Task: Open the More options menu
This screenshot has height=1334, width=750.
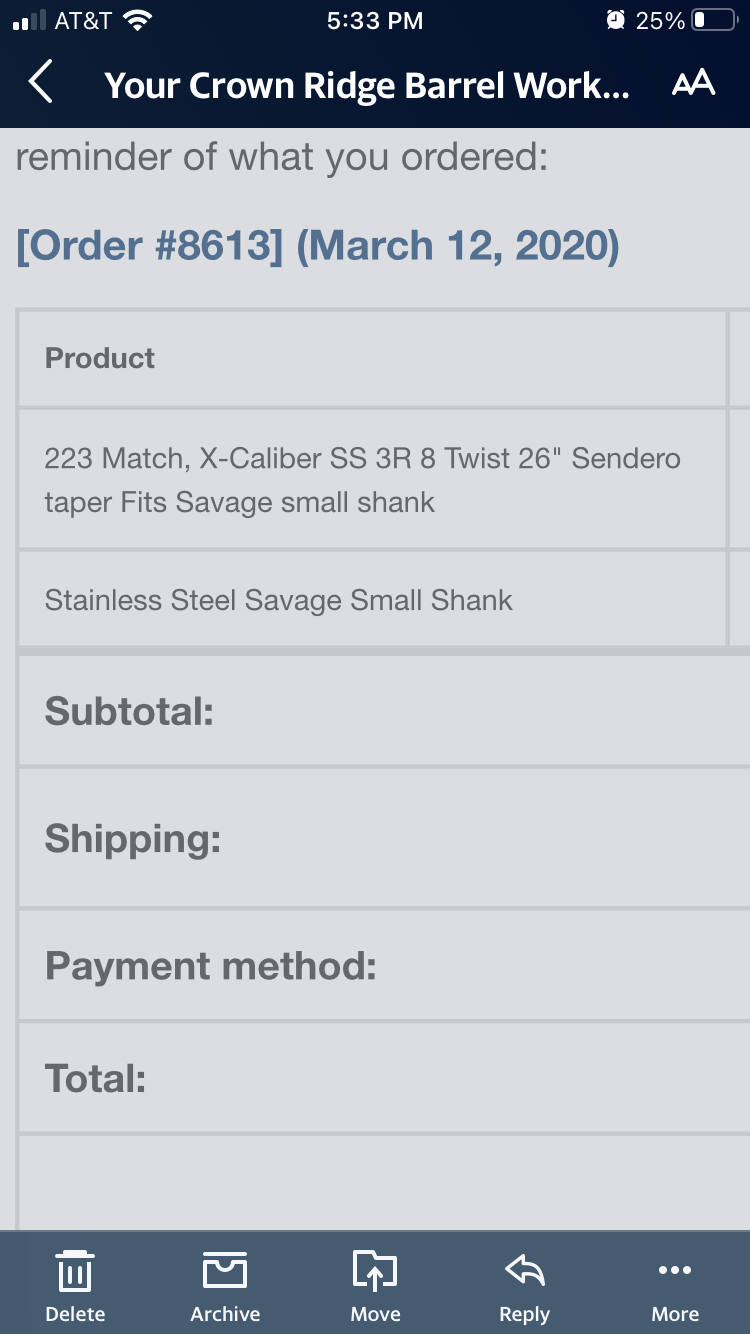Action: coord(675,1286)
